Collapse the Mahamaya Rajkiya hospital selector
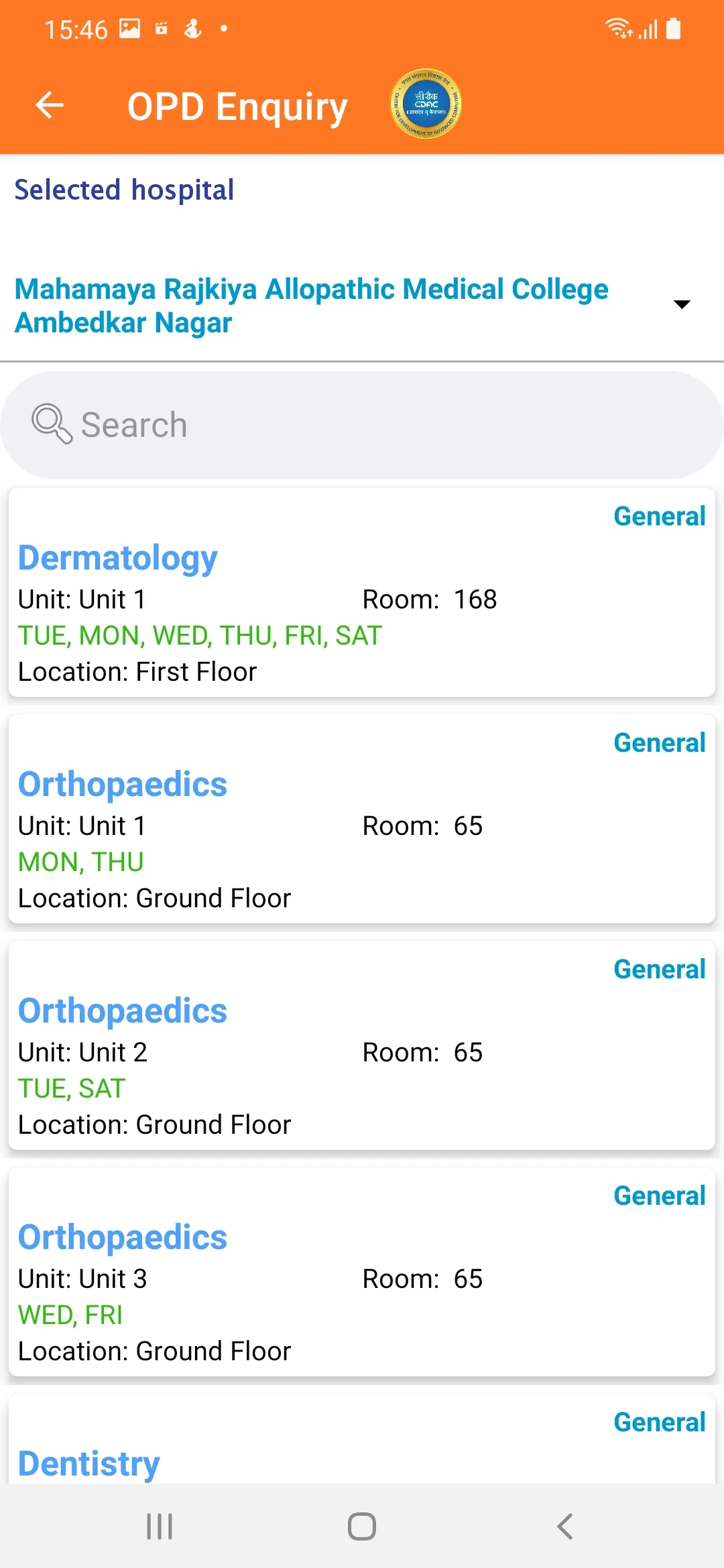The image size is (724, 1568). [x=682, y=305]
